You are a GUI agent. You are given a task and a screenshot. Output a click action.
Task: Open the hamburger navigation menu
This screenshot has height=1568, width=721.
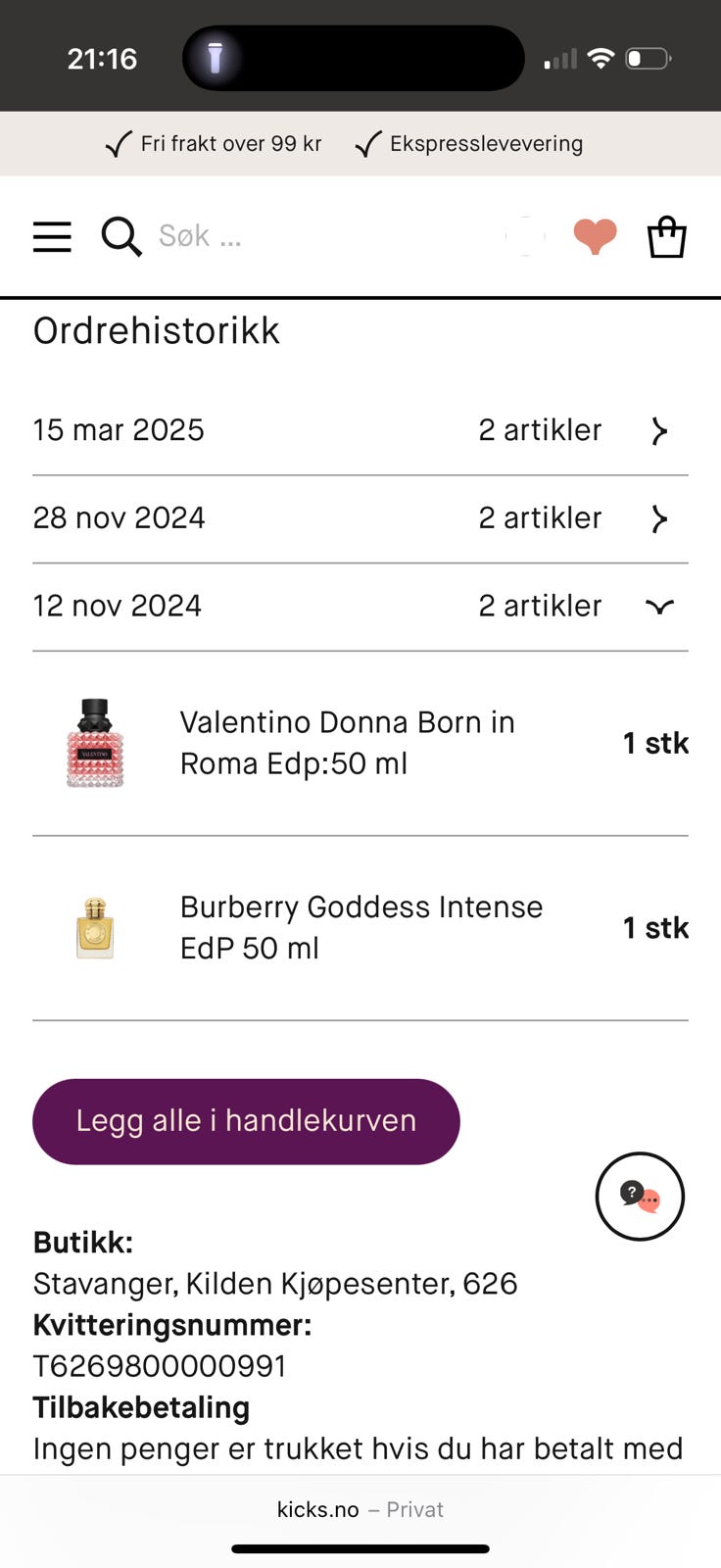coord(52,236)
